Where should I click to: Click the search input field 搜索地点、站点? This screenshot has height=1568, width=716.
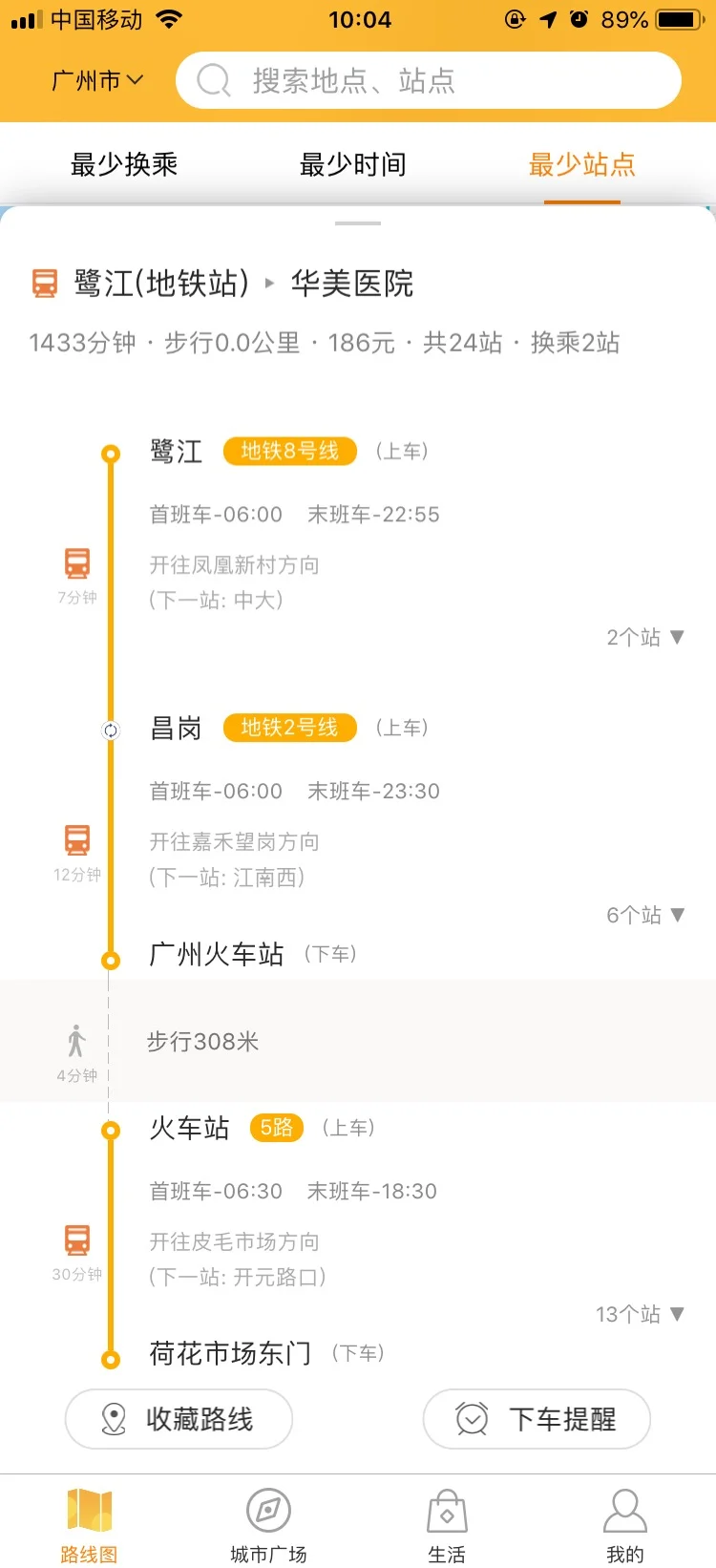click(x=430, y=80)
